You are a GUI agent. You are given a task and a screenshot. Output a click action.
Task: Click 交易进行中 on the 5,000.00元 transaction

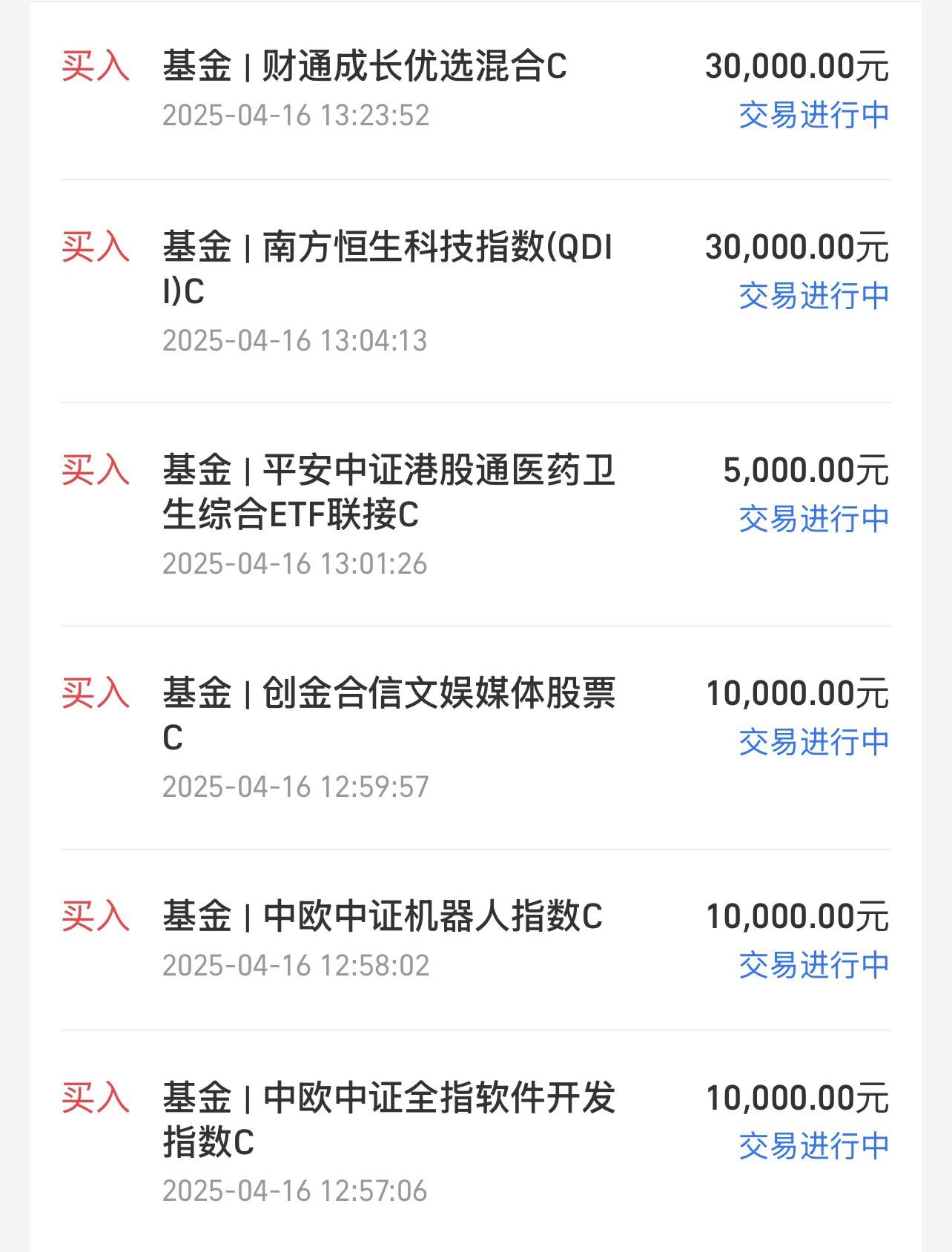813,520
